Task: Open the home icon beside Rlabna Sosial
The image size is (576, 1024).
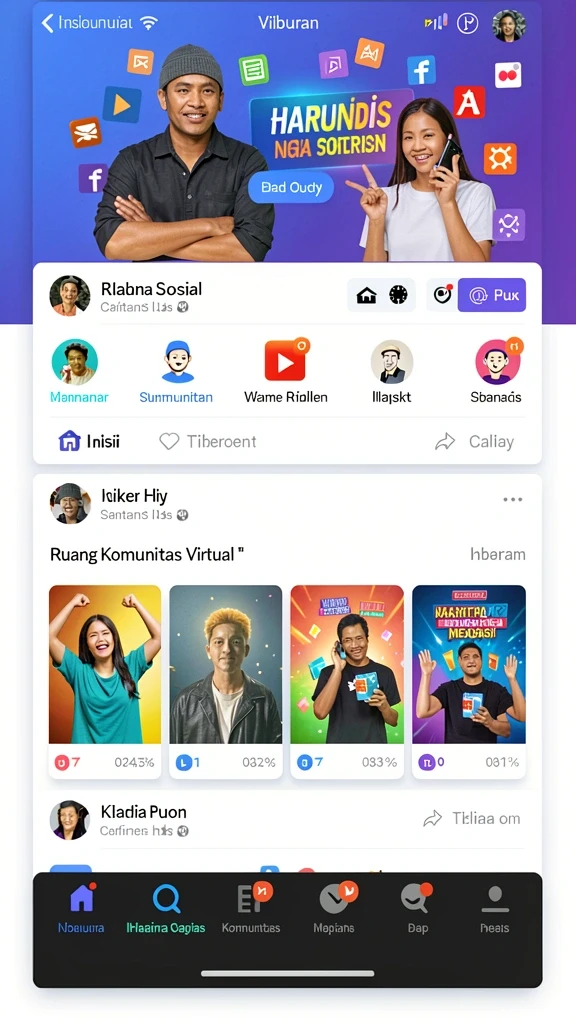Action: coord(366,296)
